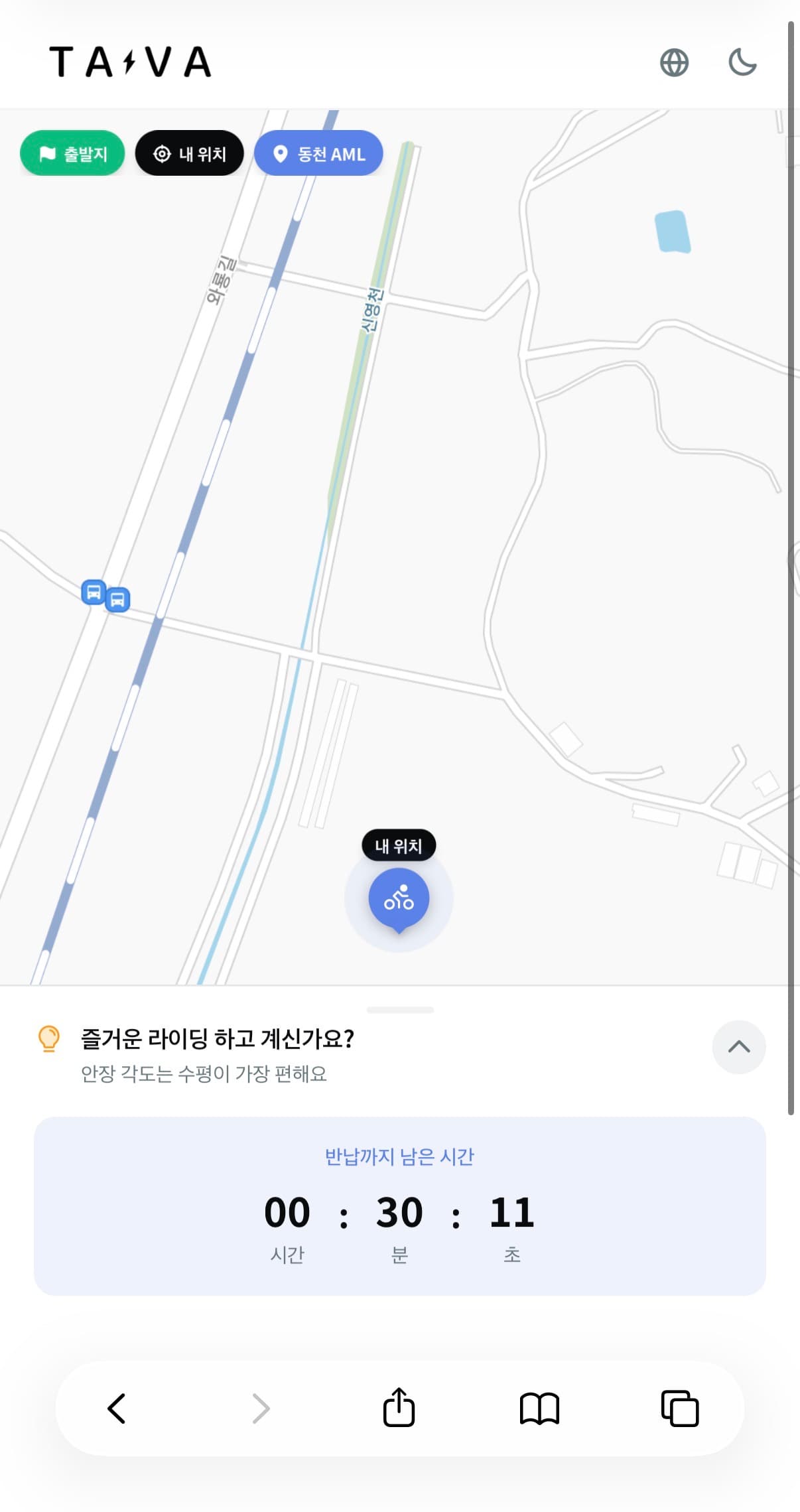Collapse the riding tip banner chevron
This screenshot has height=1512, width=800.
738,1048
